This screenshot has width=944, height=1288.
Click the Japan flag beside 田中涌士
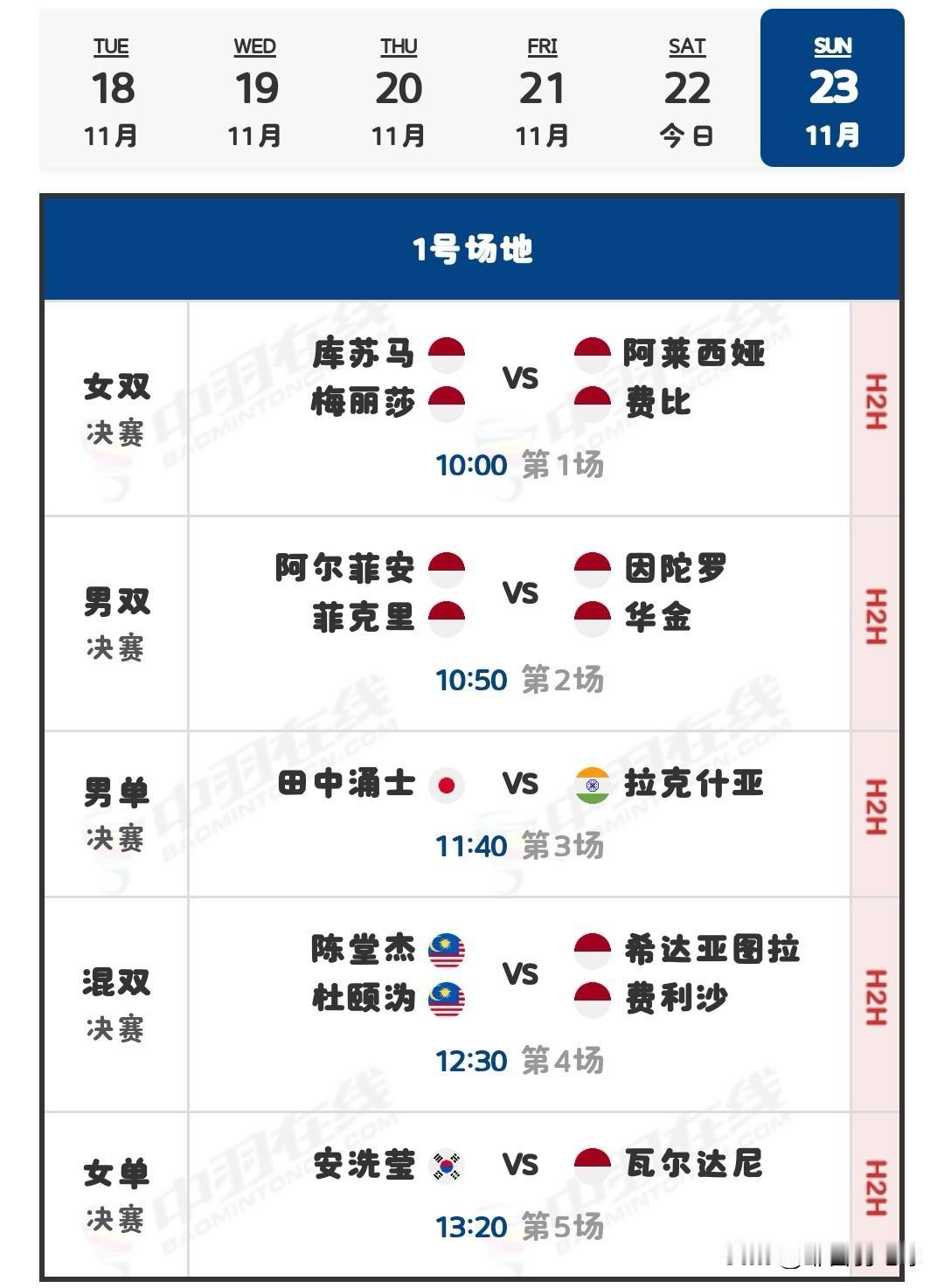[447, 785]
